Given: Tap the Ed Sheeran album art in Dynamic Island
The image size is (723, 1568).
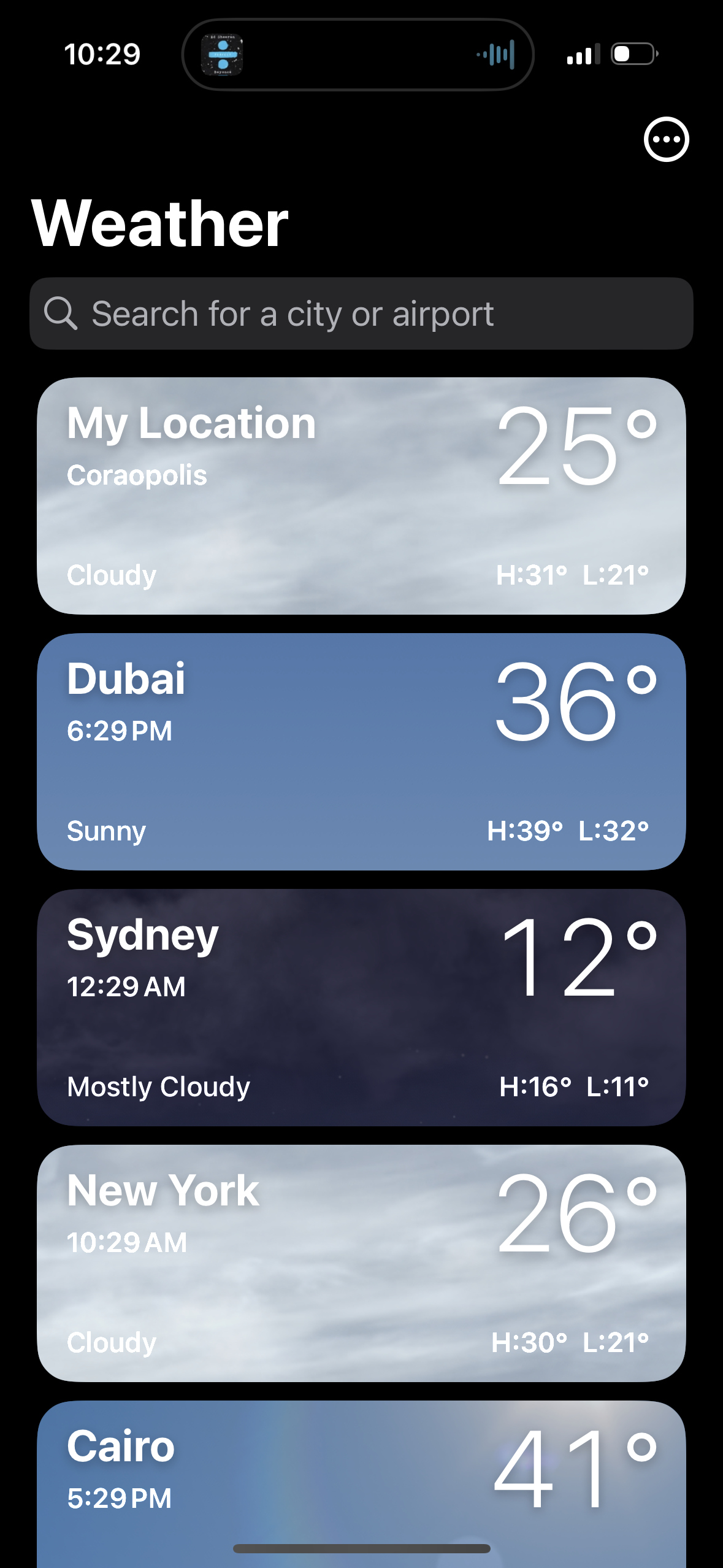Looking at the screenshot, I should (x=223, y=55).
